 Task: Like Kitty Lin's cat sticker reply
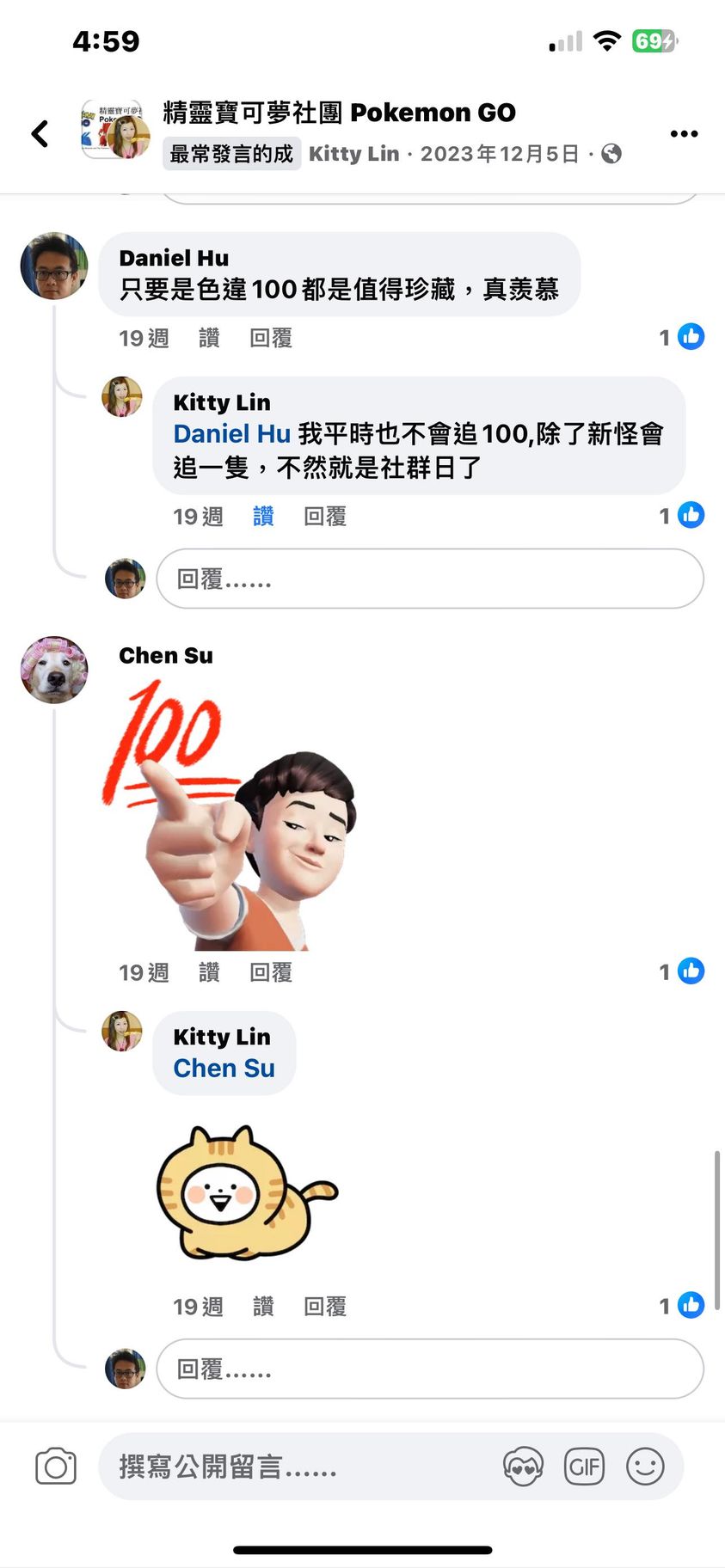tap(263, 1307)
